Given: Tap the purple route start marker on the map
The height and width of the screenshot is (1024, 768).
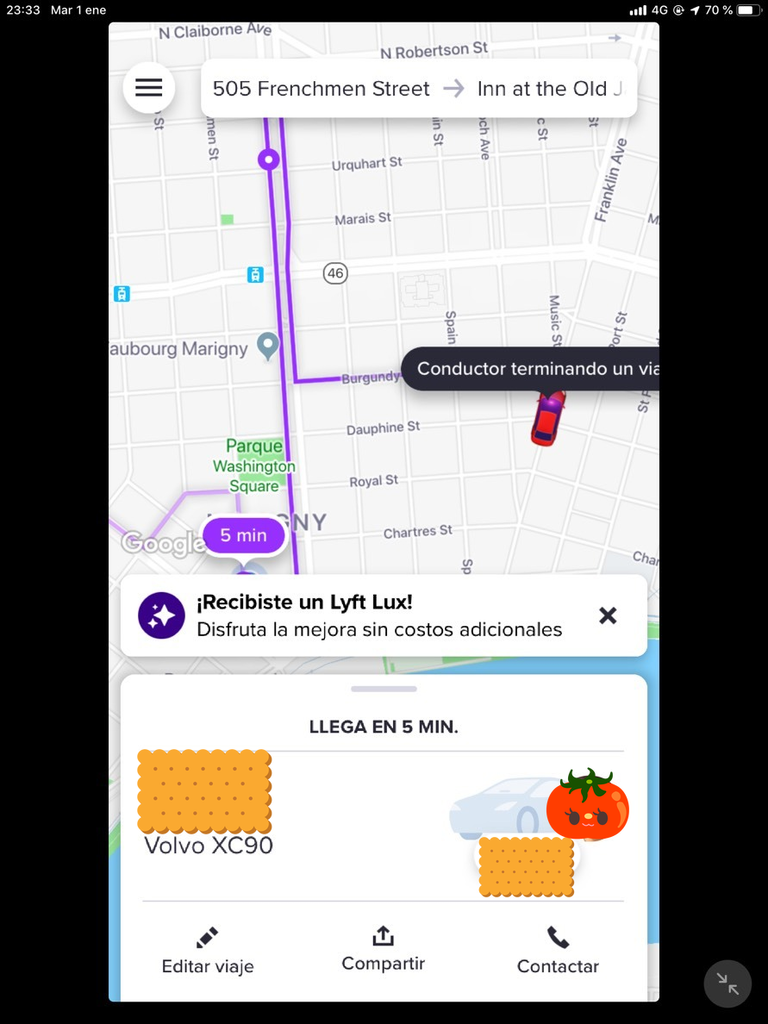Looking at the screenshot, I should pyautogui.click(x=269, y=160).
